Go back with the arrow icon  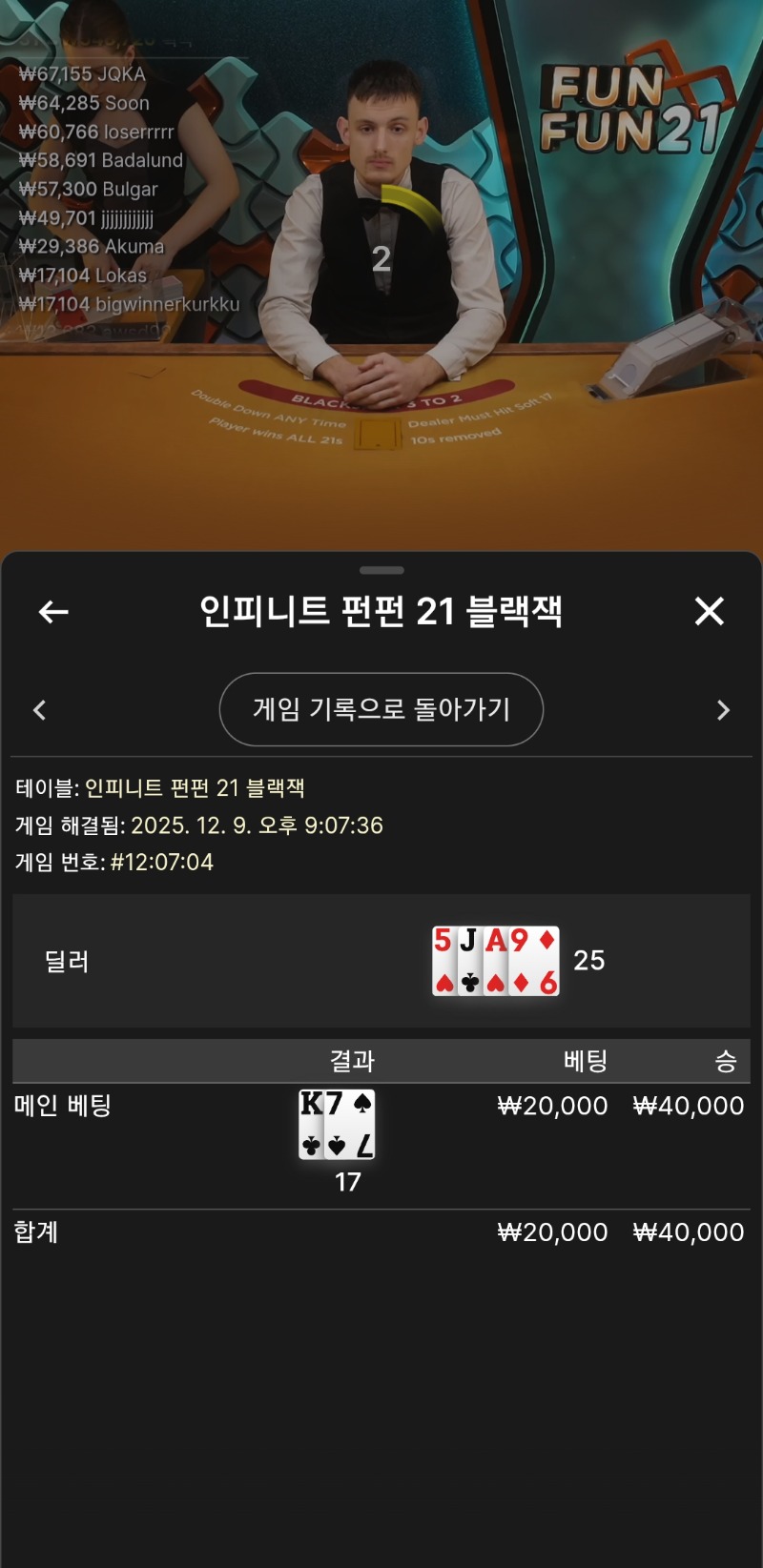(53, 612)
